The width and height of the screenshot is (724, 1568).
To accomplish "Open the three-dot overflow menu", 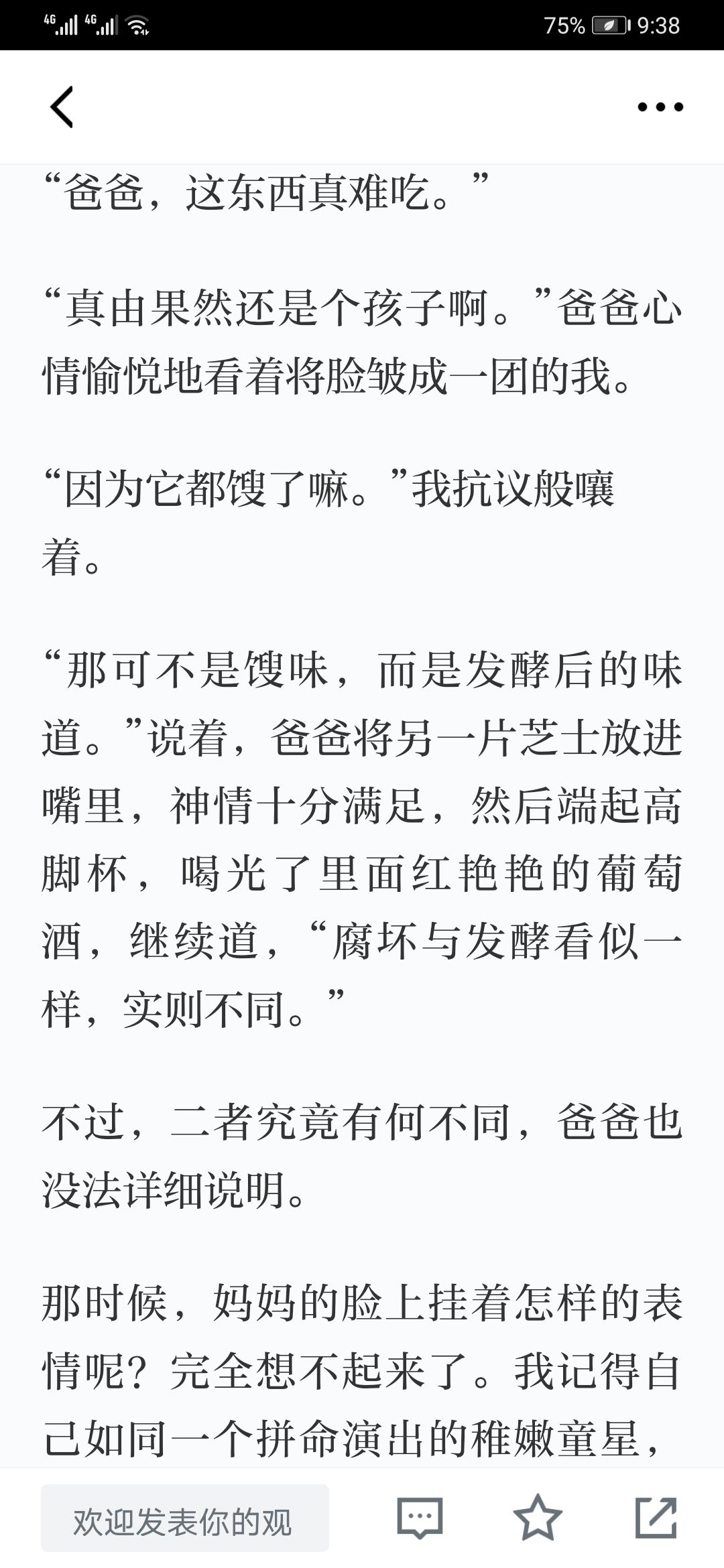I will coord(660,107).
